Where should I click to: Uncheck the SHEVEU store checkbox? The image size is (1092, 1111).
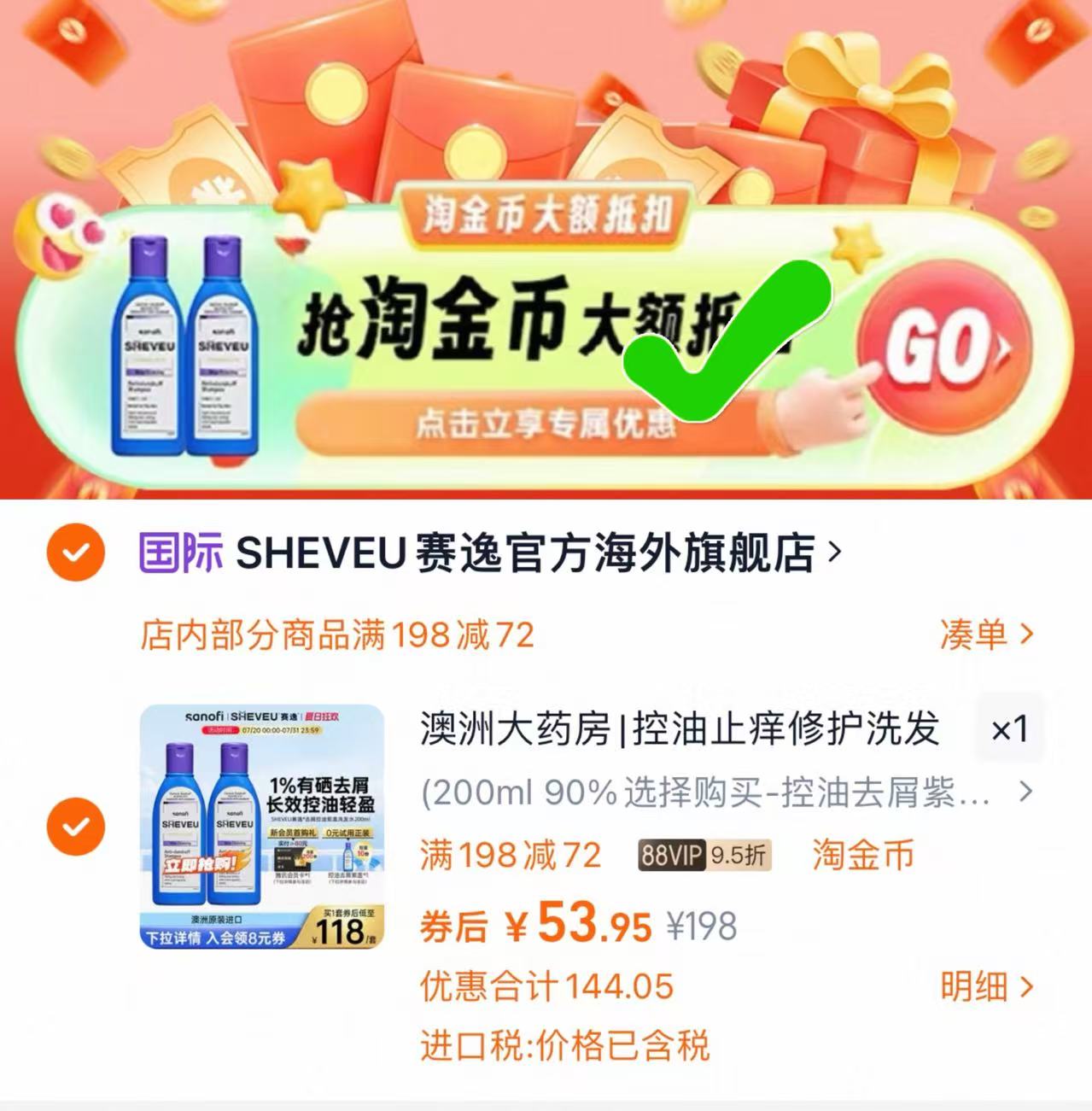76,553
